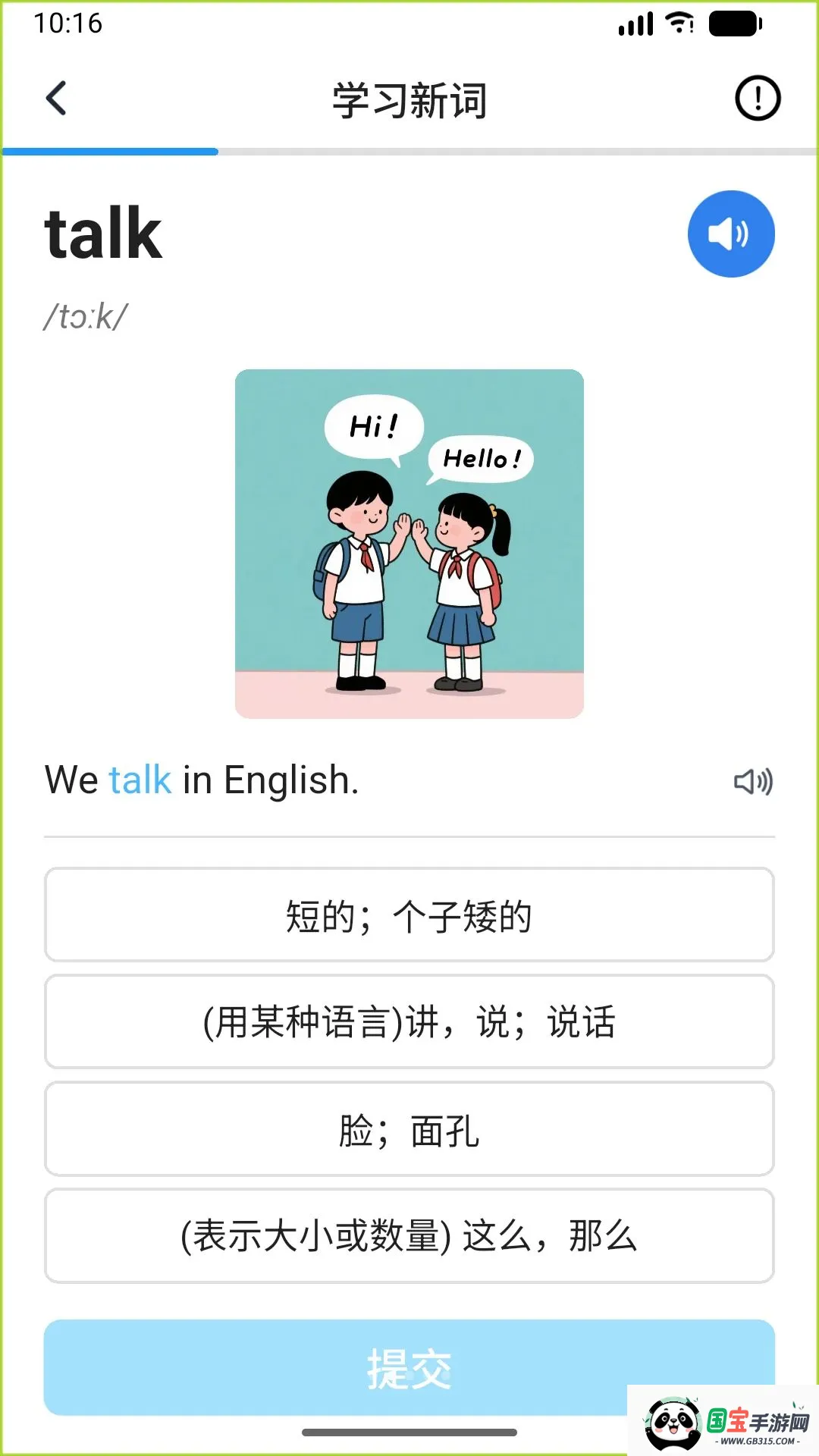Choose the answer (用某种语言)讲，说；说话

[409, 1021]
